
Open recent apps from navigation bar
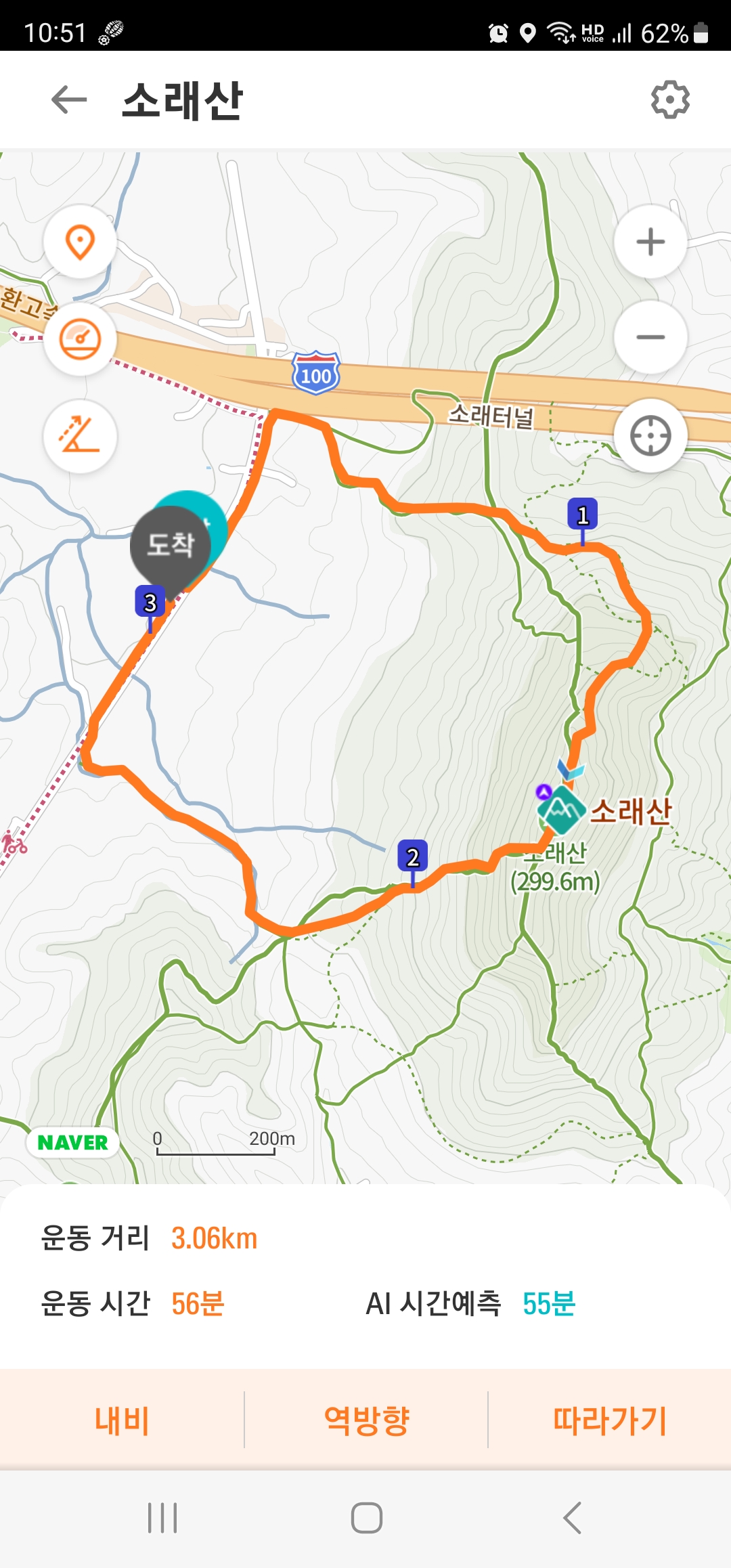tap(162, 1518)
